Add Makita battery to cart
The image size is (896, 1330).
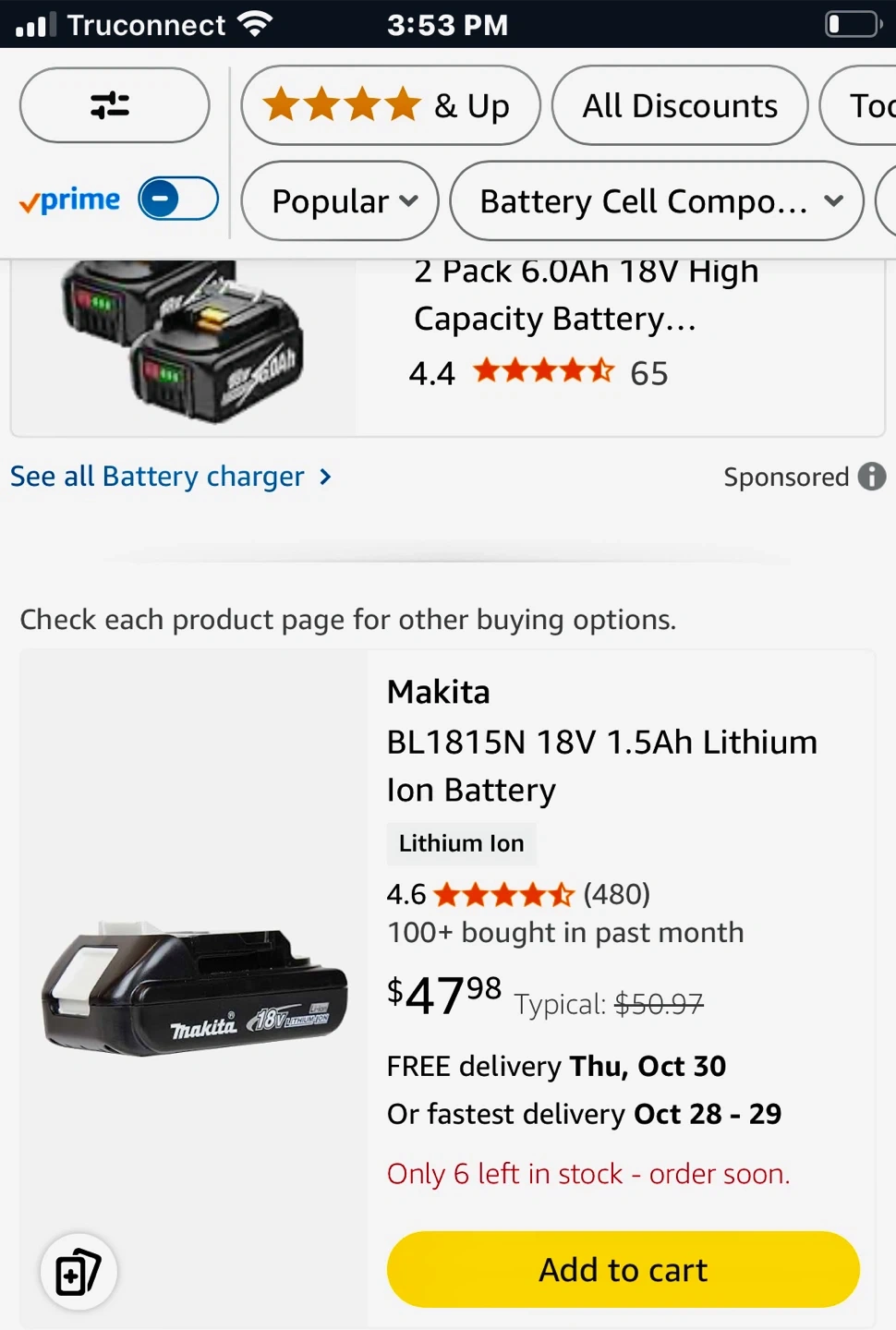click(x=623, y=1269)
